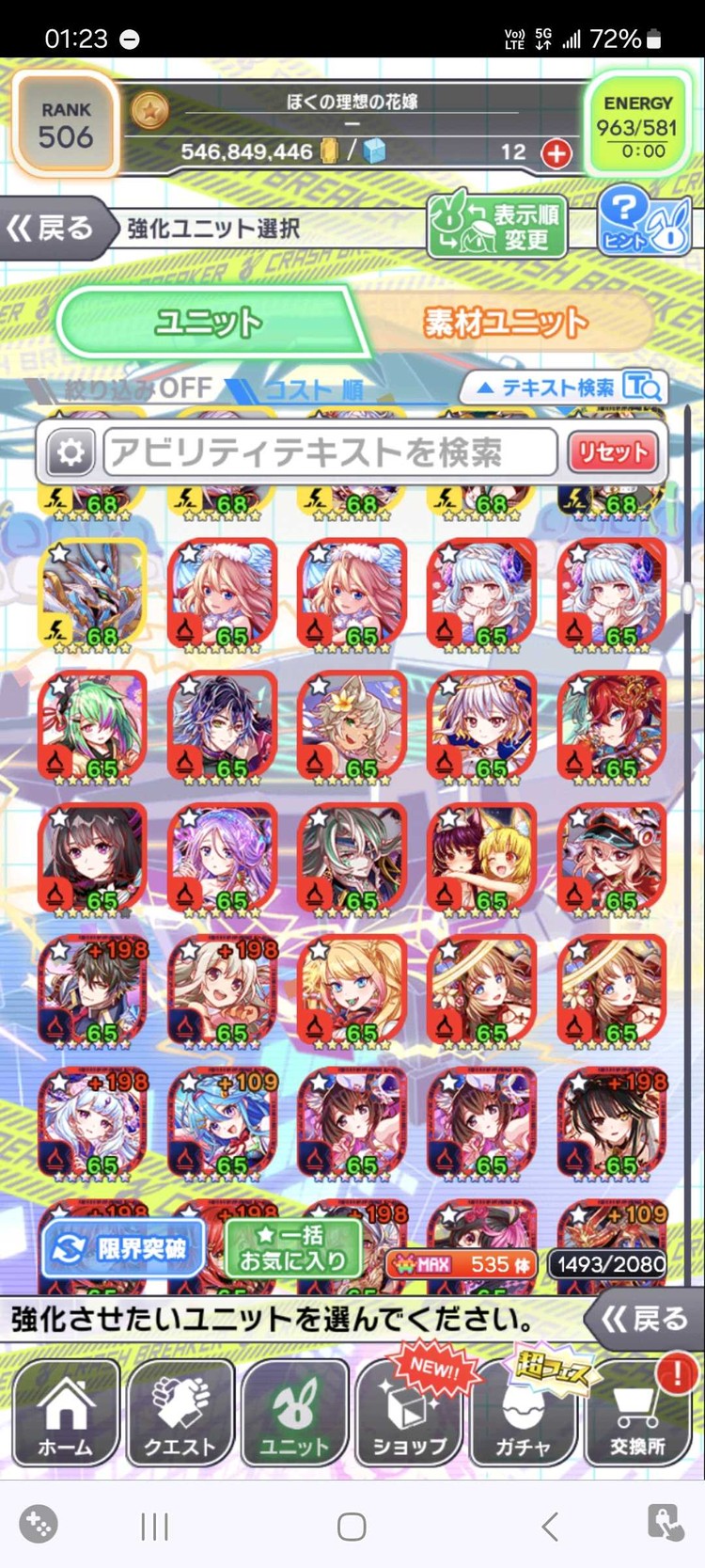This screenshot has width=705, height=1568.
Task: Tap the system home button
Action: tap(352, 1526)
